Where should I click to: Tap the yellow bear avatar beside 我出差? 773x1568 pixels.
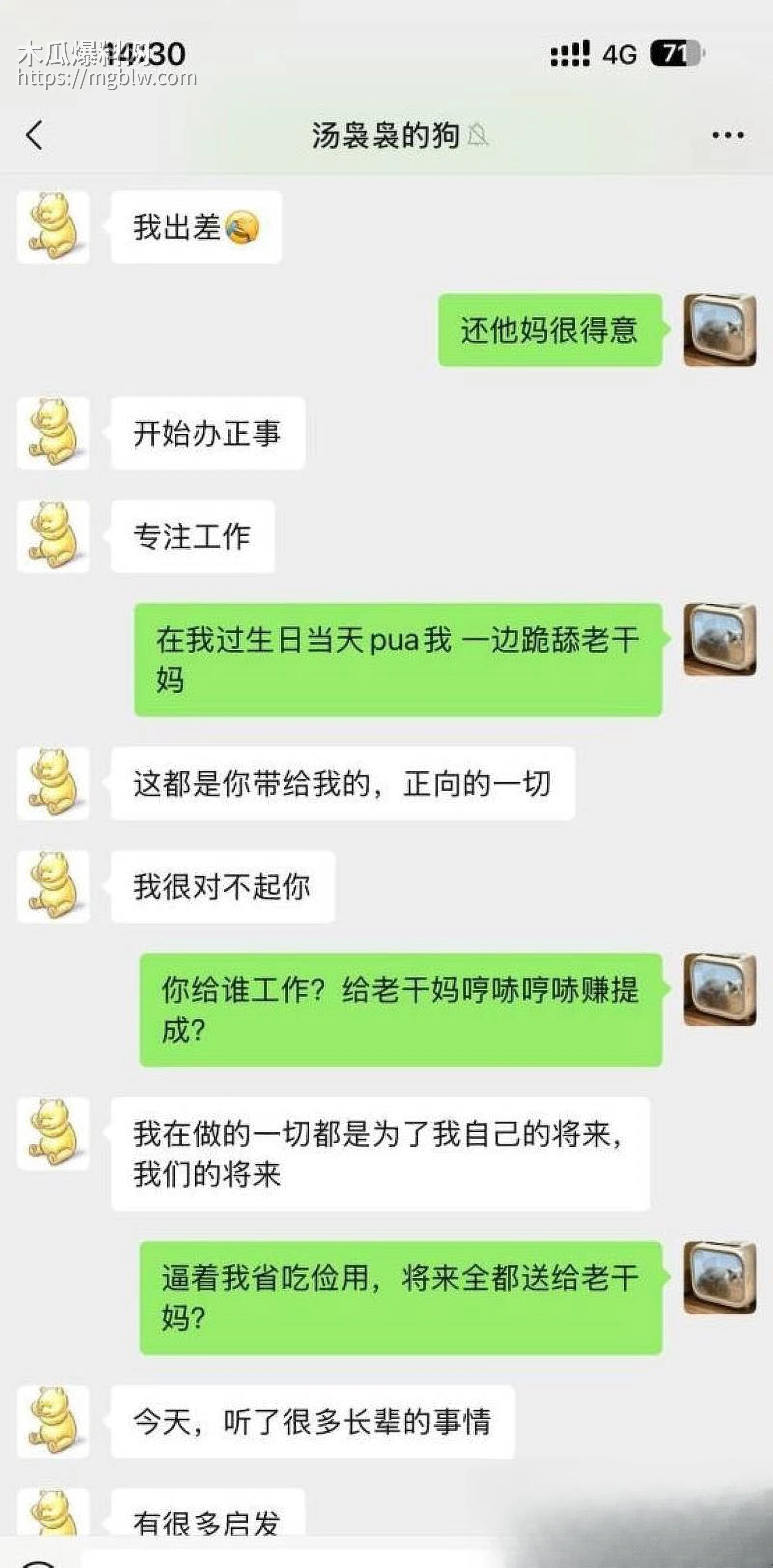pyautogui.click(x=54, y=227)
